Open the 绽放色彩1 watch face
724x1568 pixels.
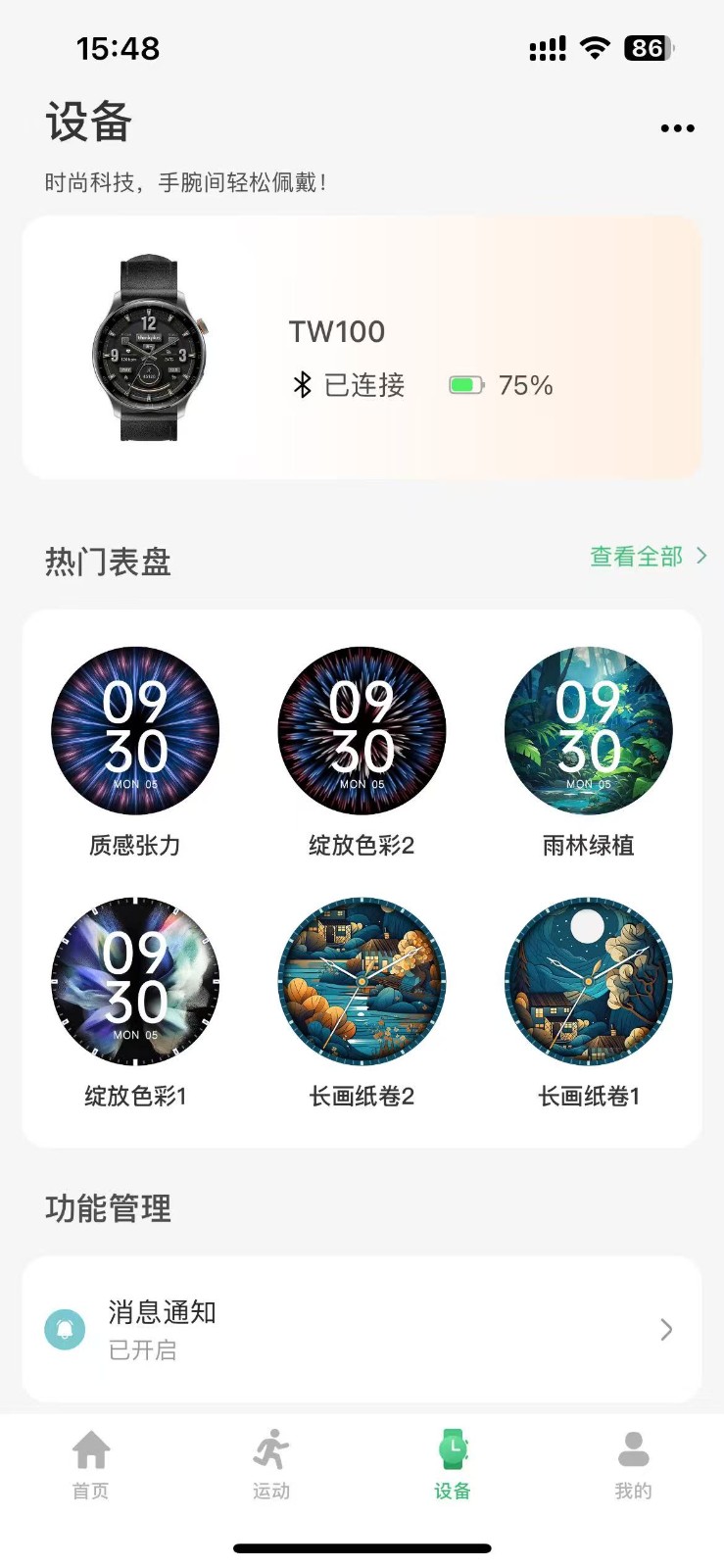tap(135, 982)
